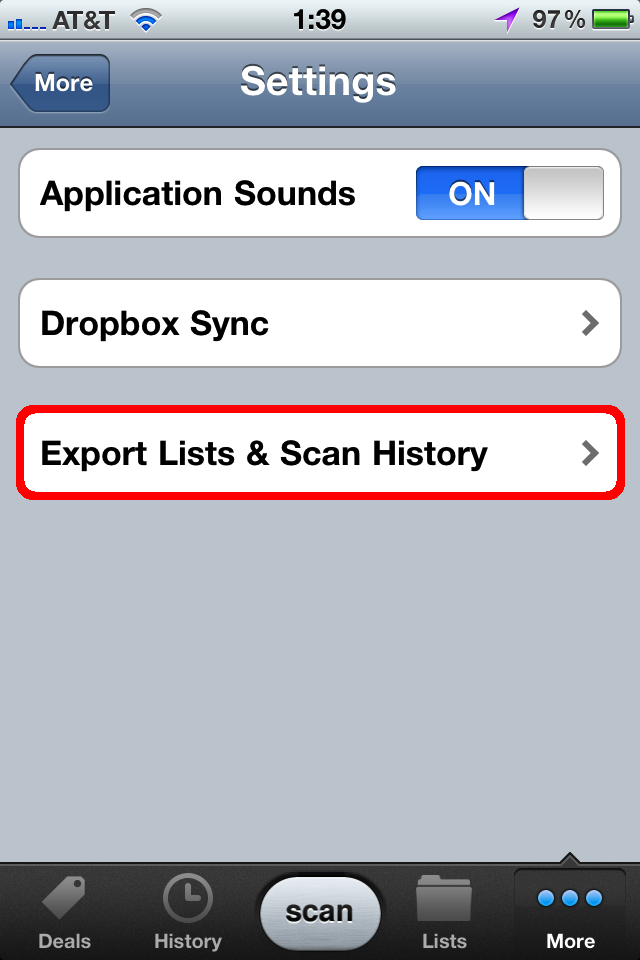Select the More tab
Viewport: 640px width, 960px height.
(x=570, y=912)
